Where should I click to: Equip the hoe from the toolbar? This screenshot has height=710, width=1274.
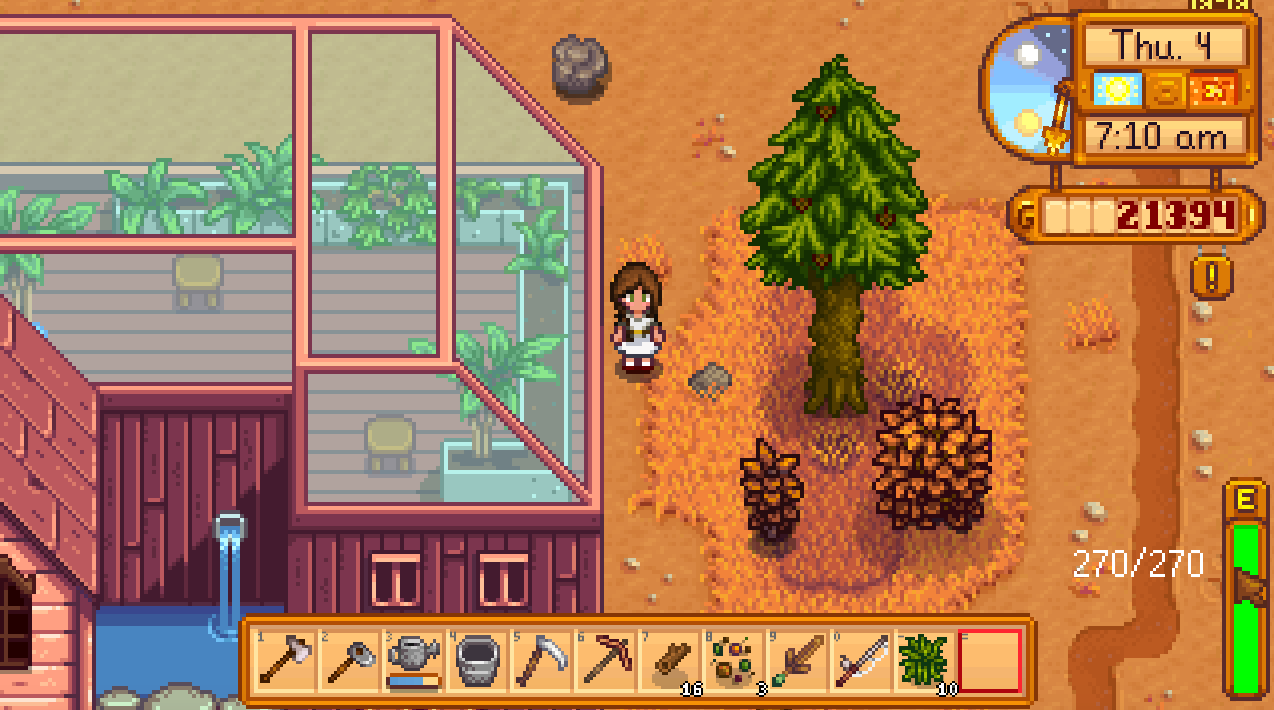pos(350,661)
